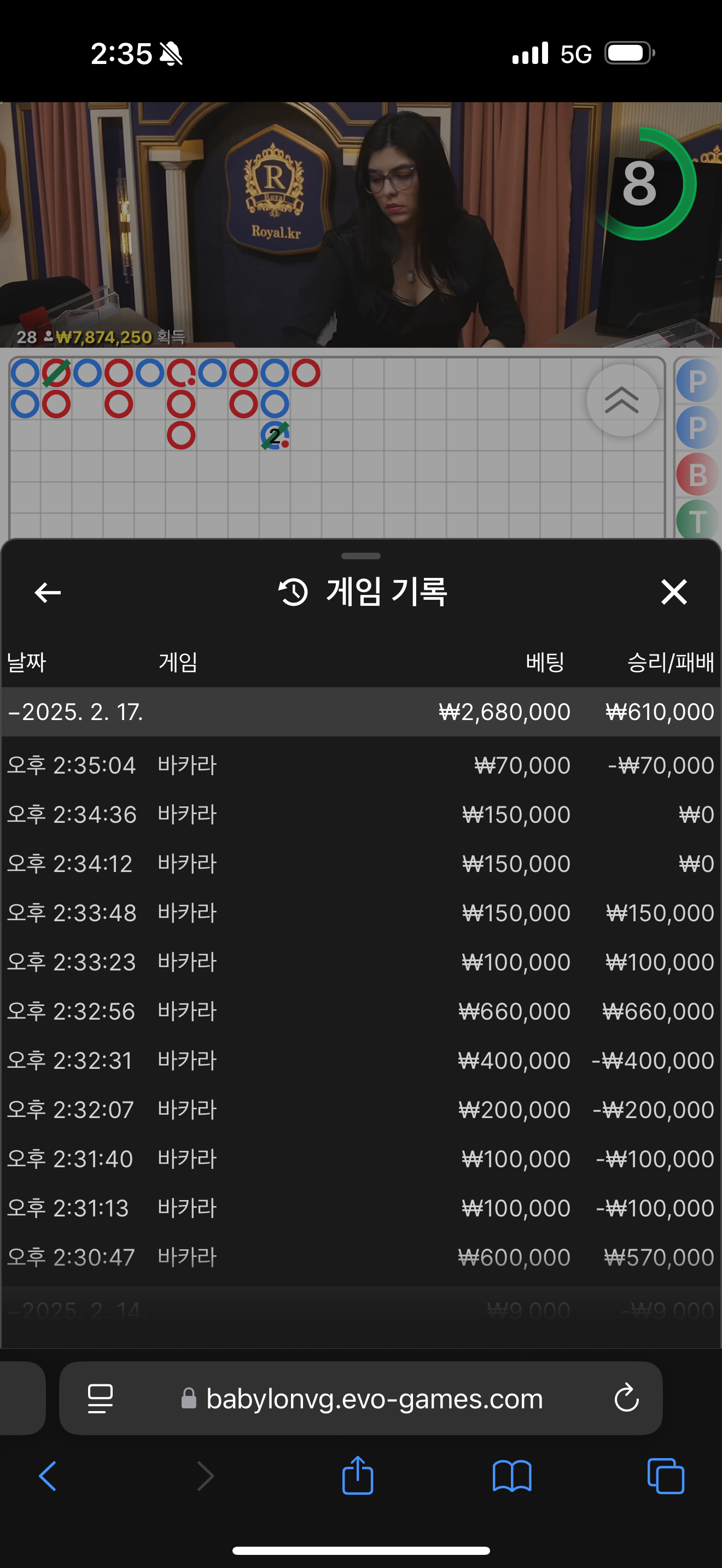722x1568 pixels.
Task: Open Safari page settings menu
Action: pyautogui.click(x=101, y=1398)
